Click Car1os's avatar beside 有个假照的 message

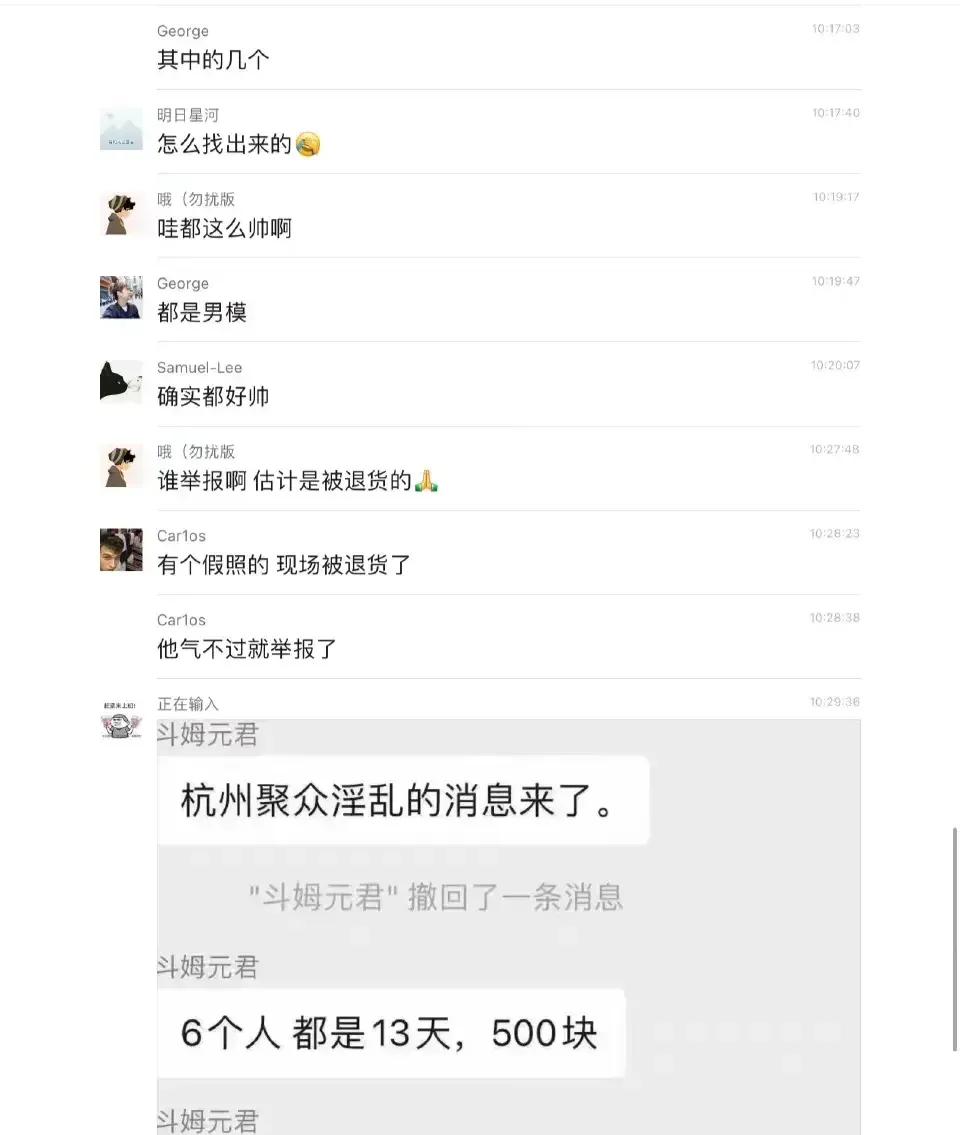pos(121,550)
